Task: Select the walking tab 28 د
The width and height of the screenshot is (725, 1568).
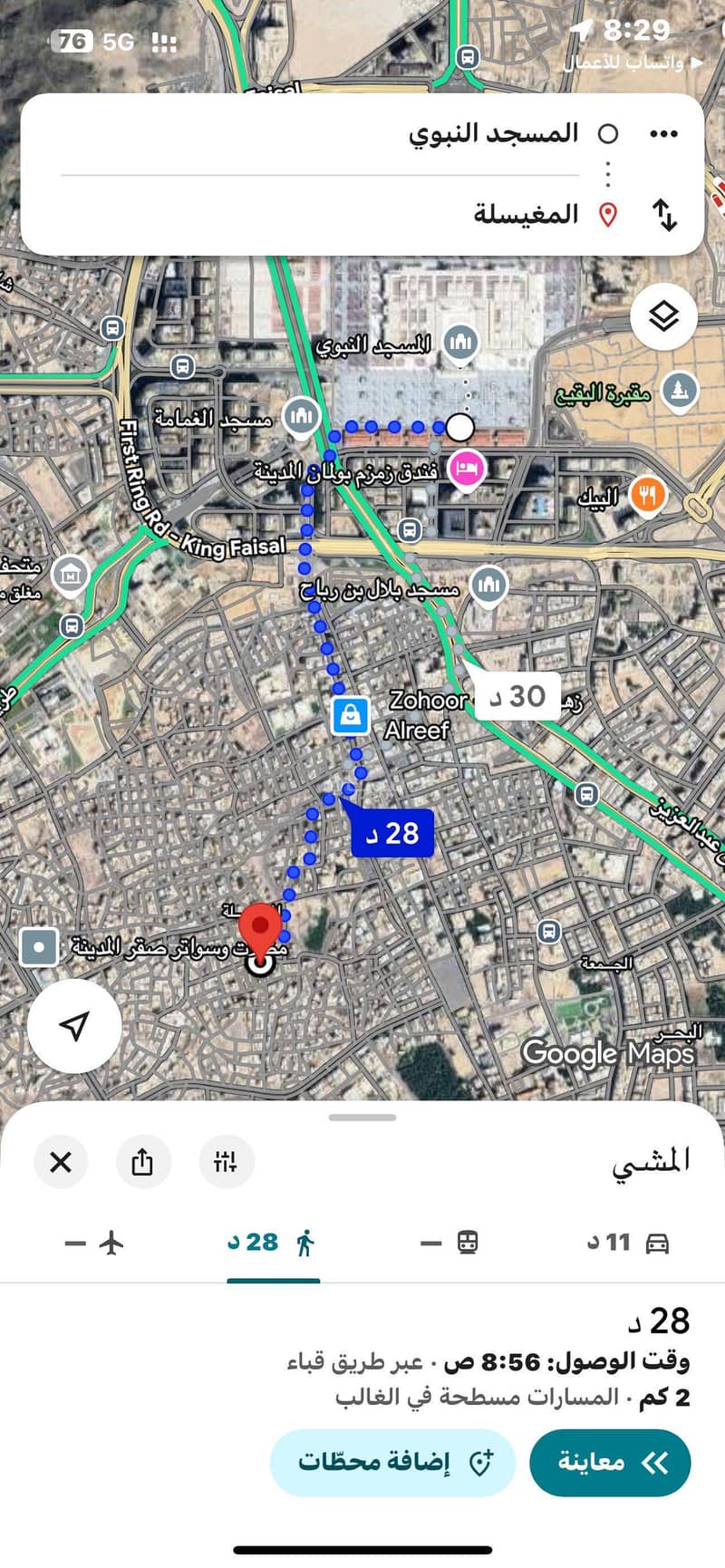Action: click(x=272, y=1243)
